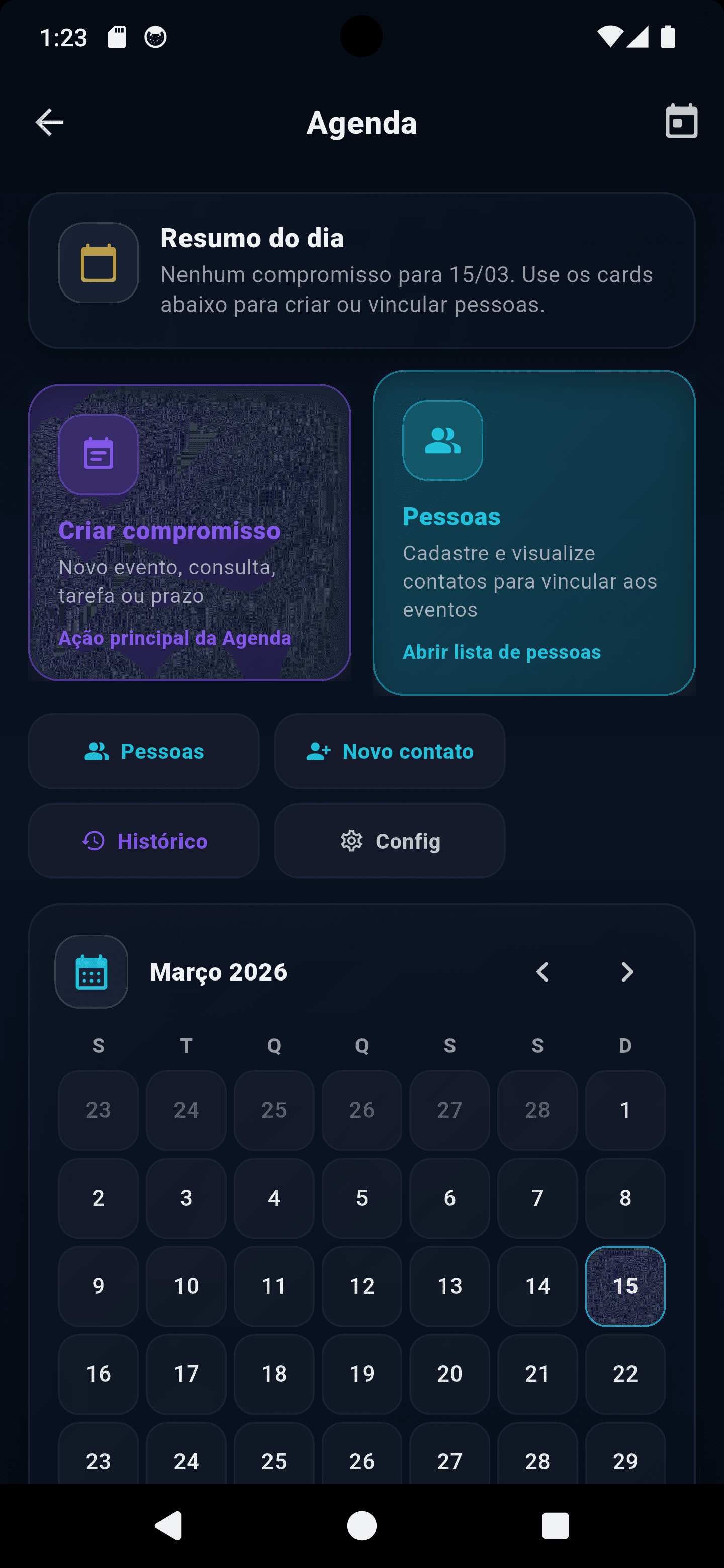The width and height of the screenshot is (724, 1568).
Task: Select day 8 in the calendar
Action: [x=625, y=1198]
